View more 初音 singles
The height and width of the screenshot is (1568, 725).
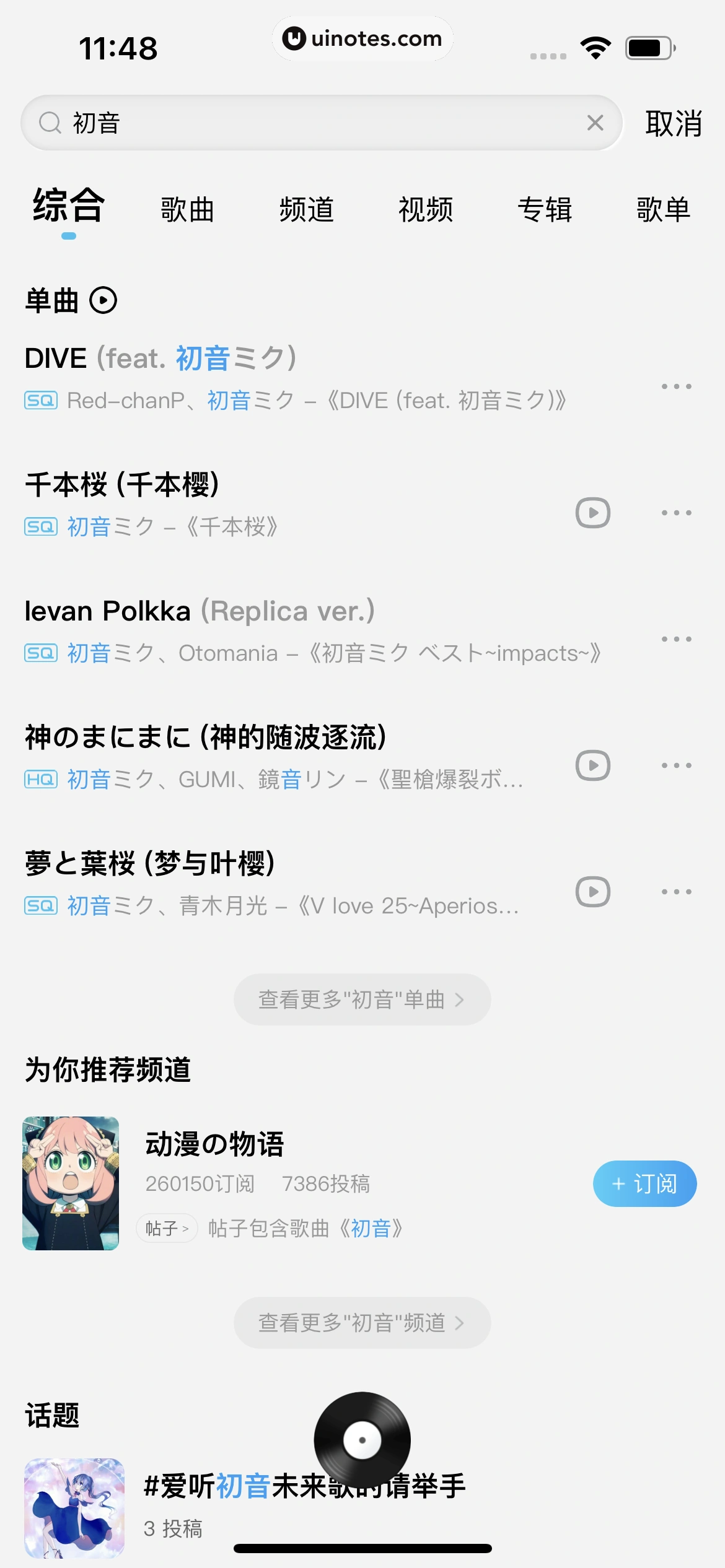[362, 999]
